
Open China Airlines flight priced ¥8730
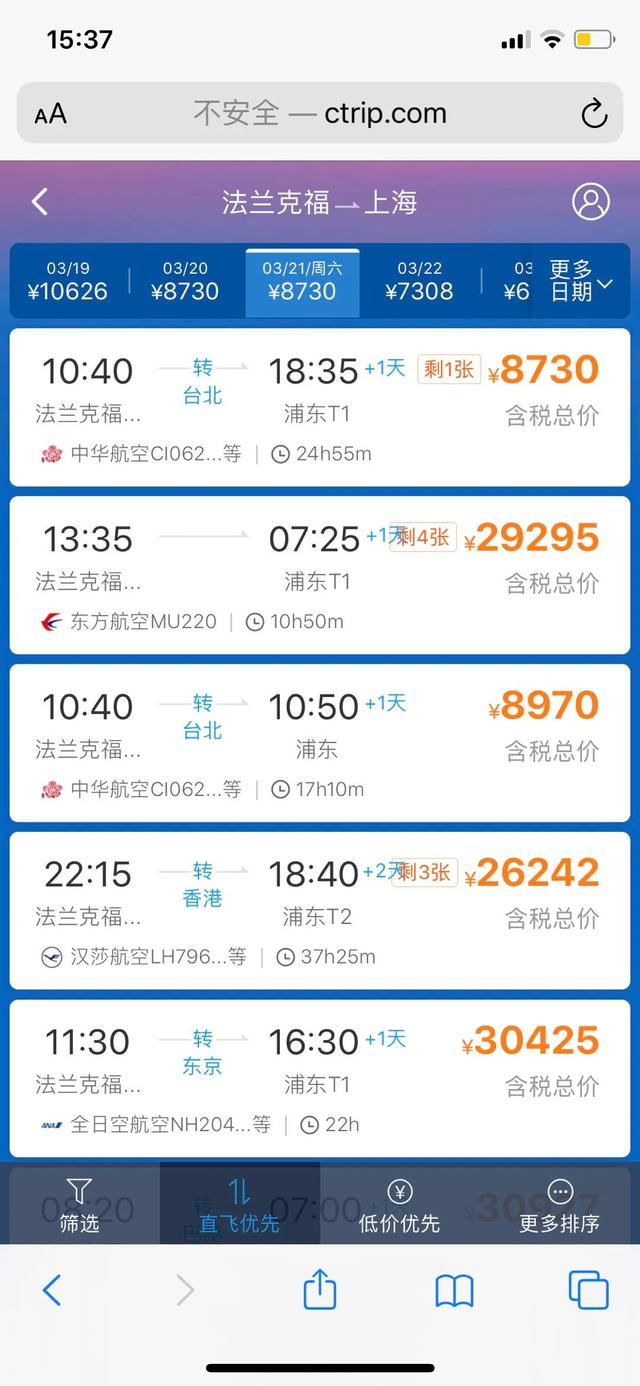tap(320, 408)
